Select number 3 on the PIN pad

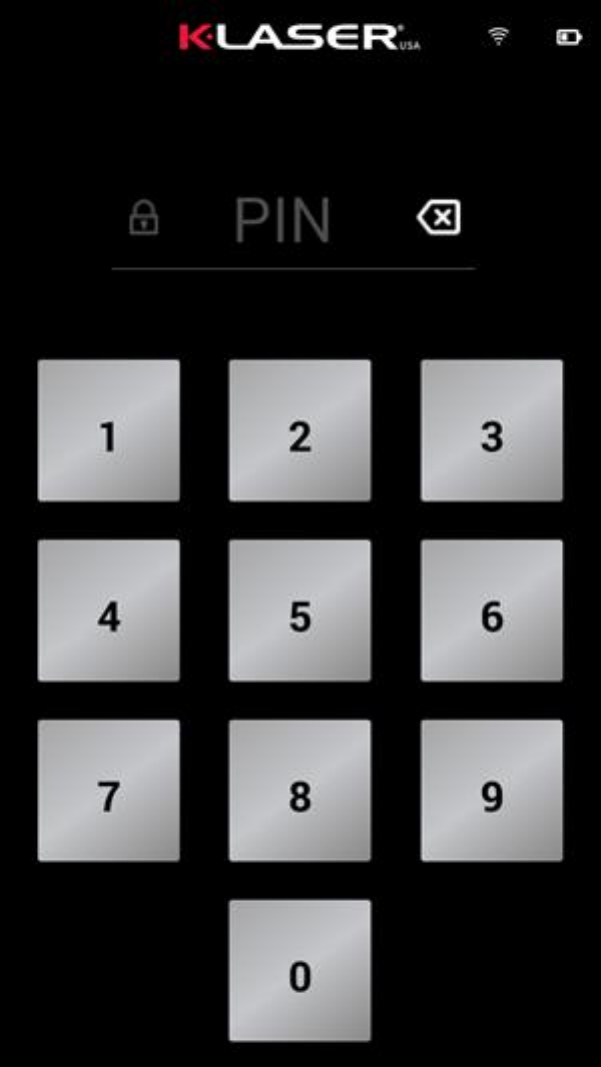pos(492,431)
